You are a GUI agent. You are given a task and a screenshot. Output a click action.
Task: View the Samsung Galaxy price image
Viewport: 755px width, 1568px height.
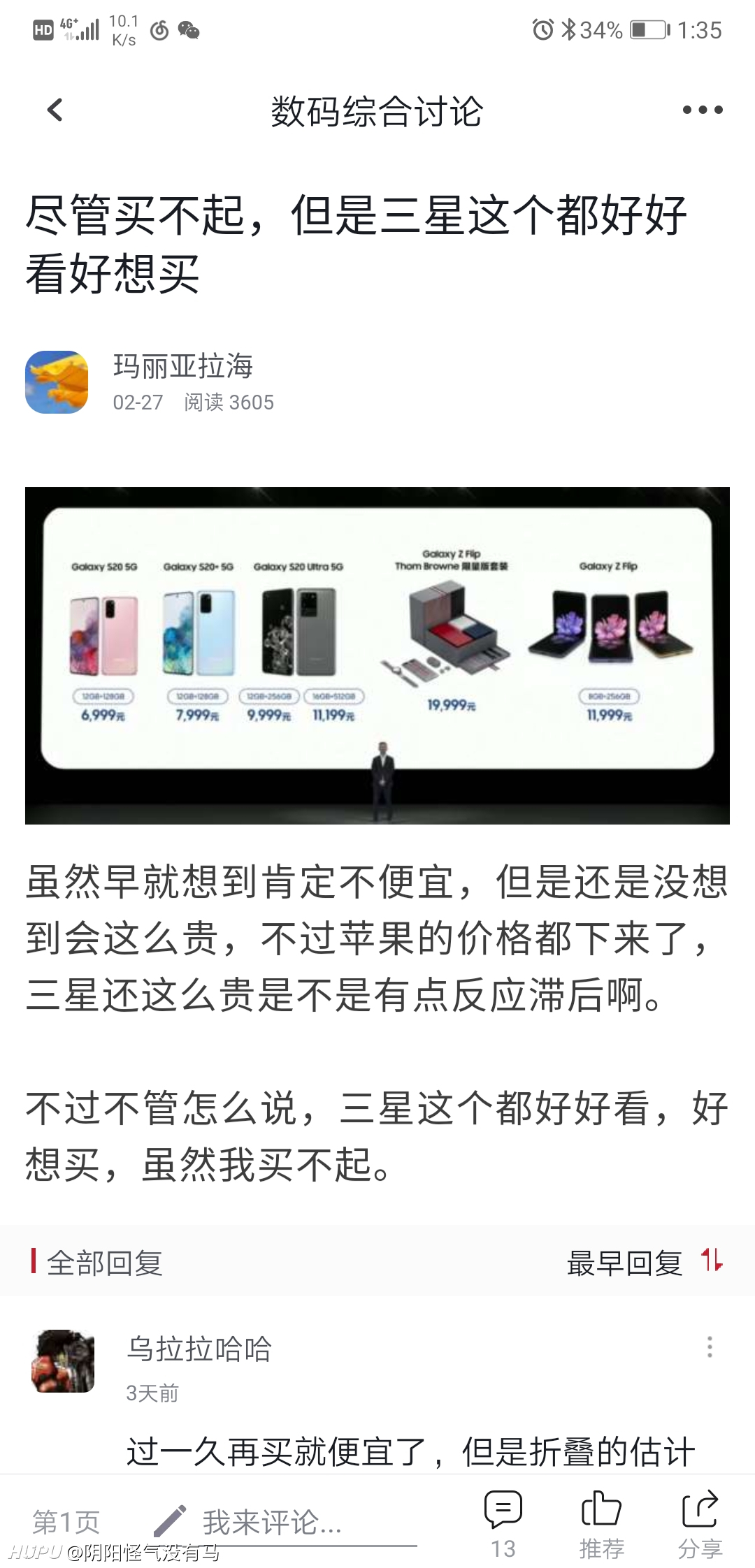click(377, 655)
